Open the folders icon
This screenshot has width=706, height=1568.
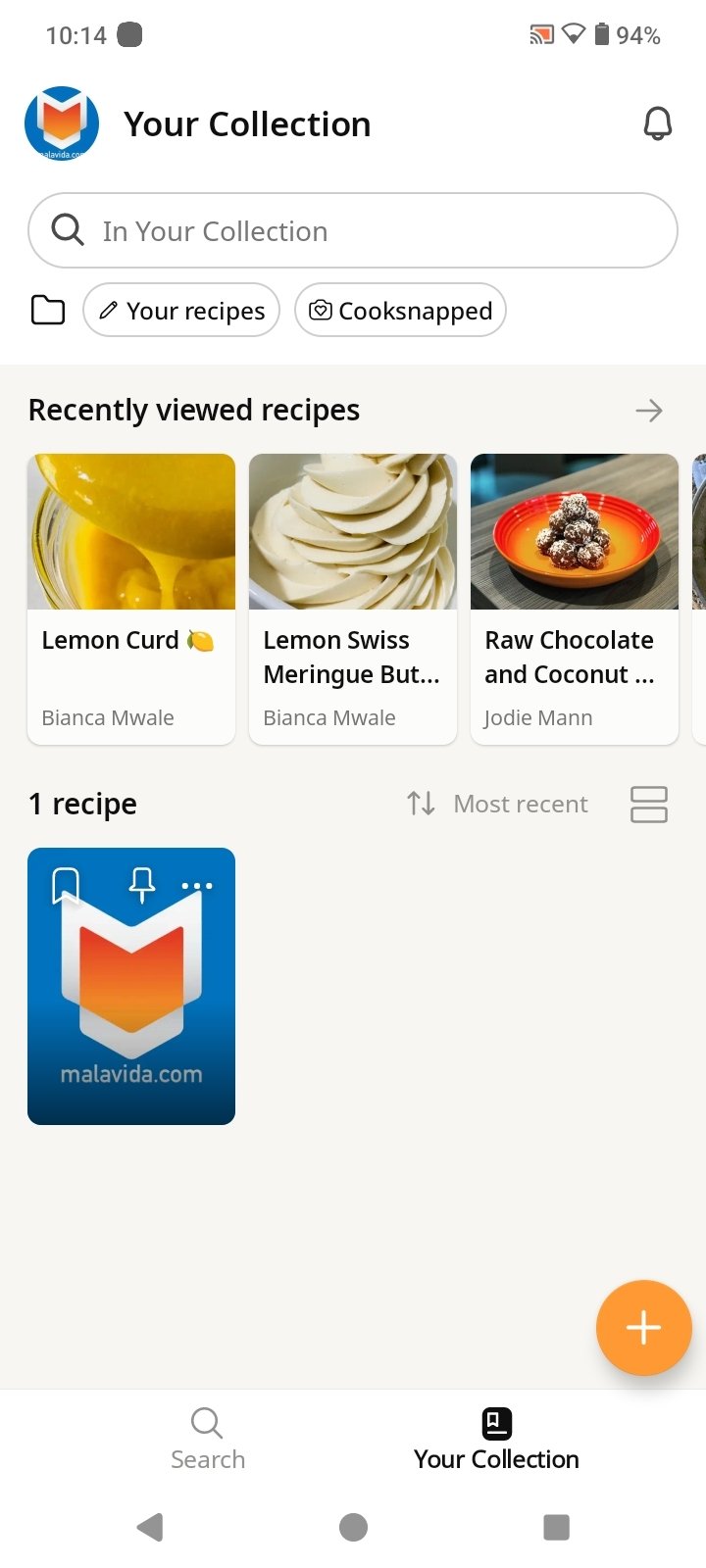(x=48, y=311)
